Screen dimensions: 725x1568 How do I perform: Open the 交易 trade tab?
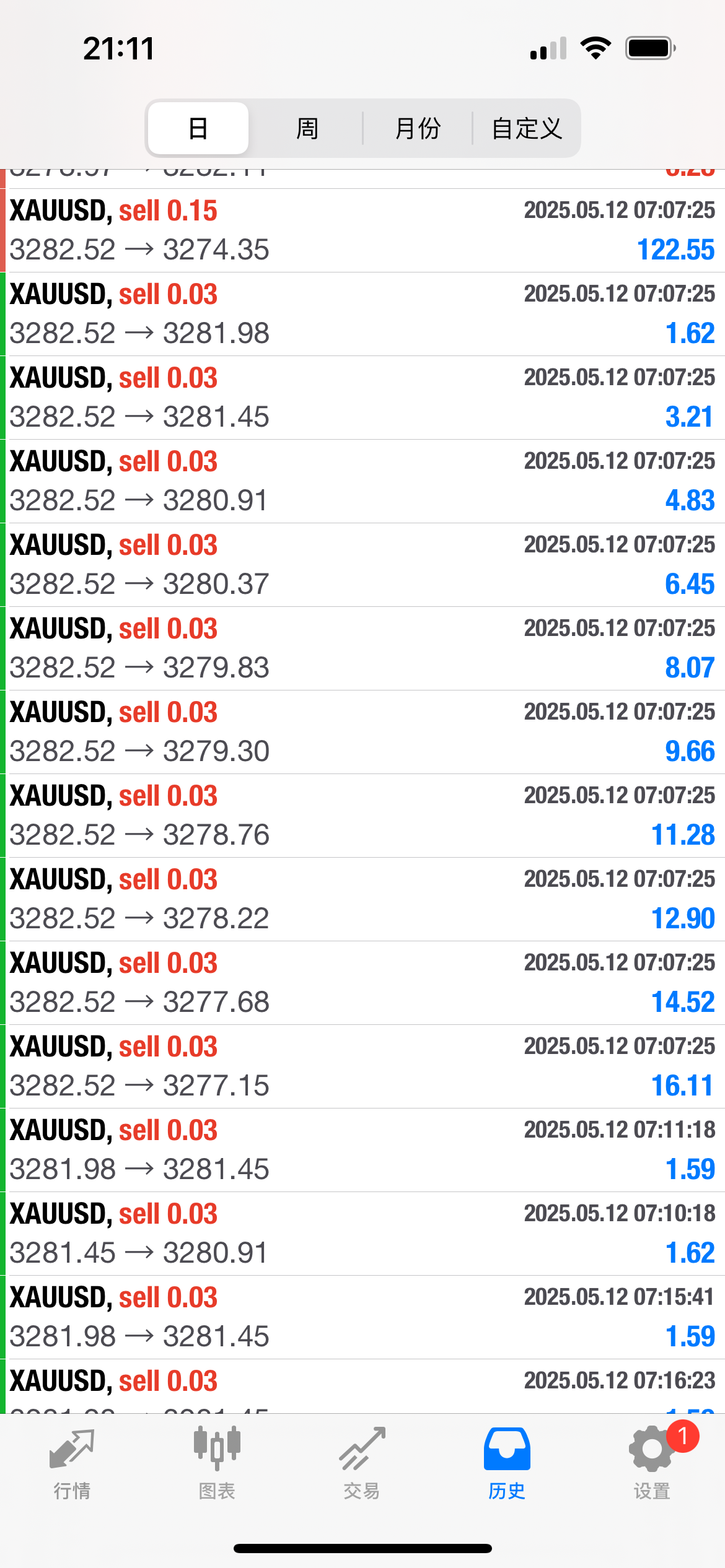362,1465
